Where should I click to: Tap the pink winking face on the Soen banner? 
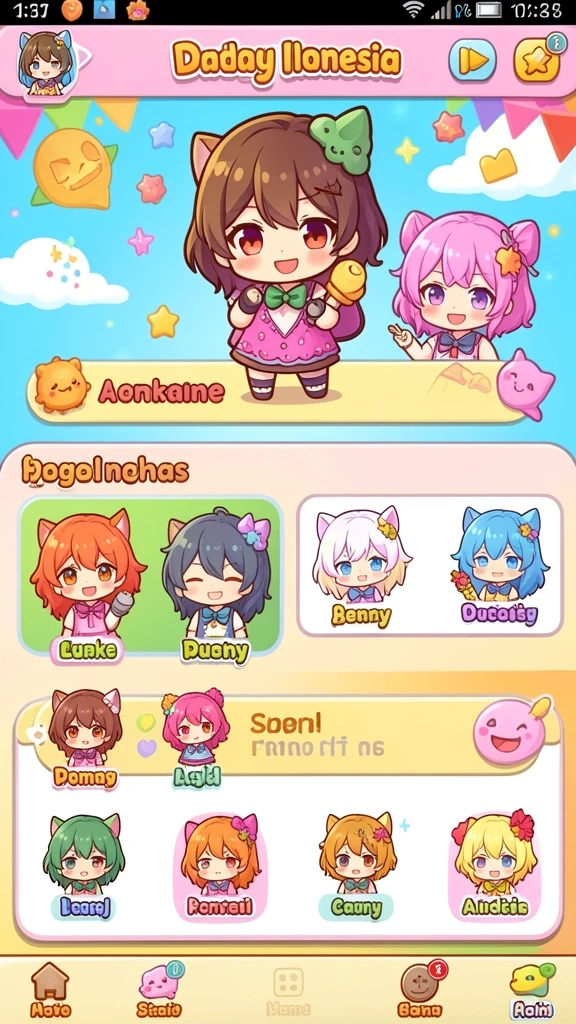[512, 731]
